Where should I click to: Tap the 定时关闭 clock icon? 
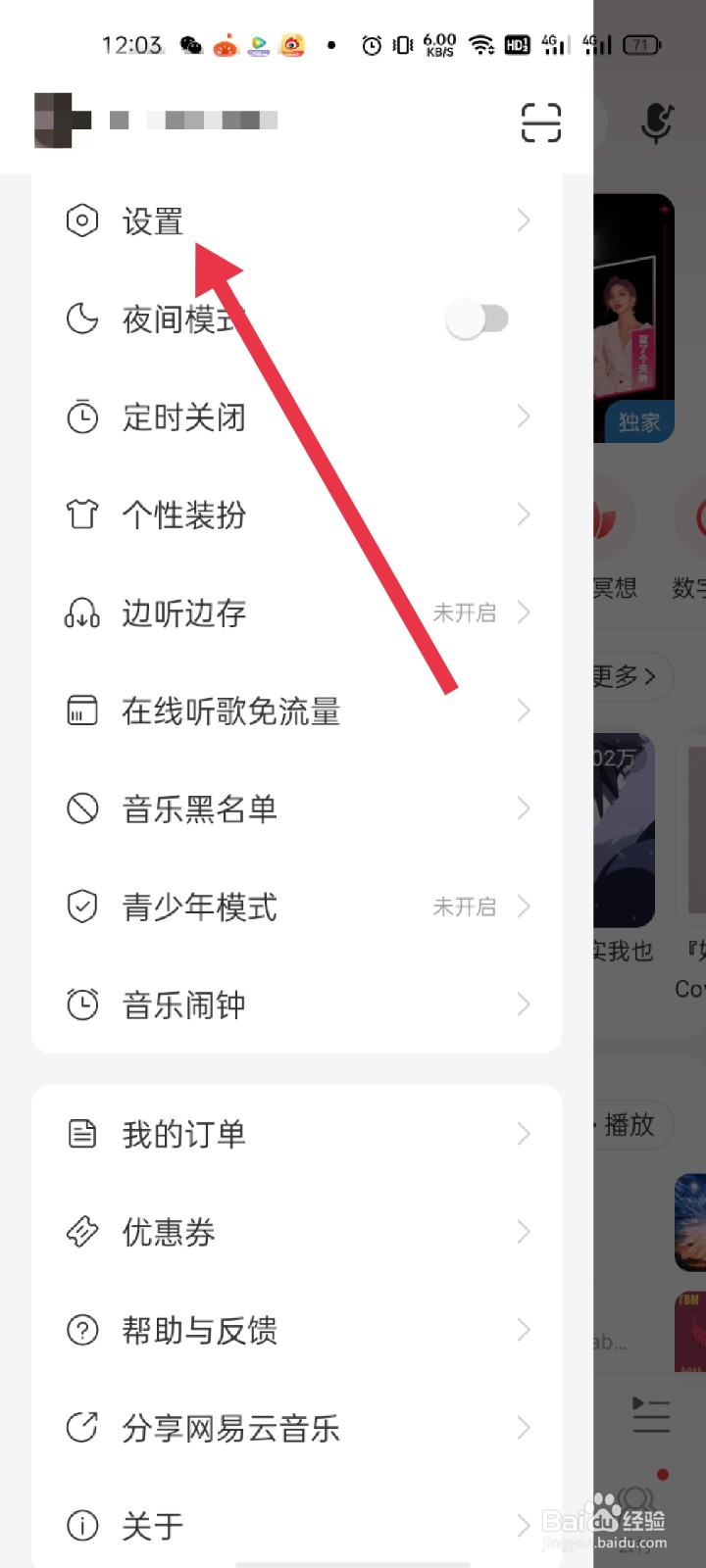[83, 416]
